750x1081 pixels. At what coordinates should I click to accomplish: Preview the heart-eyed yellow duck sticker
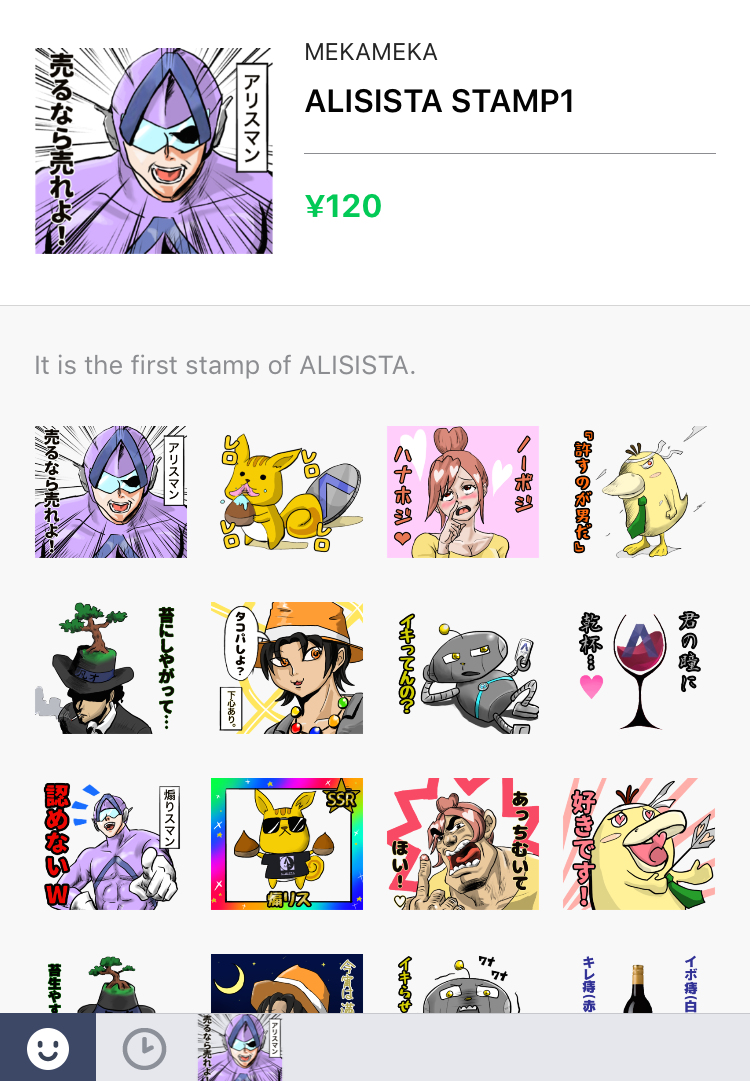point(638,844)
